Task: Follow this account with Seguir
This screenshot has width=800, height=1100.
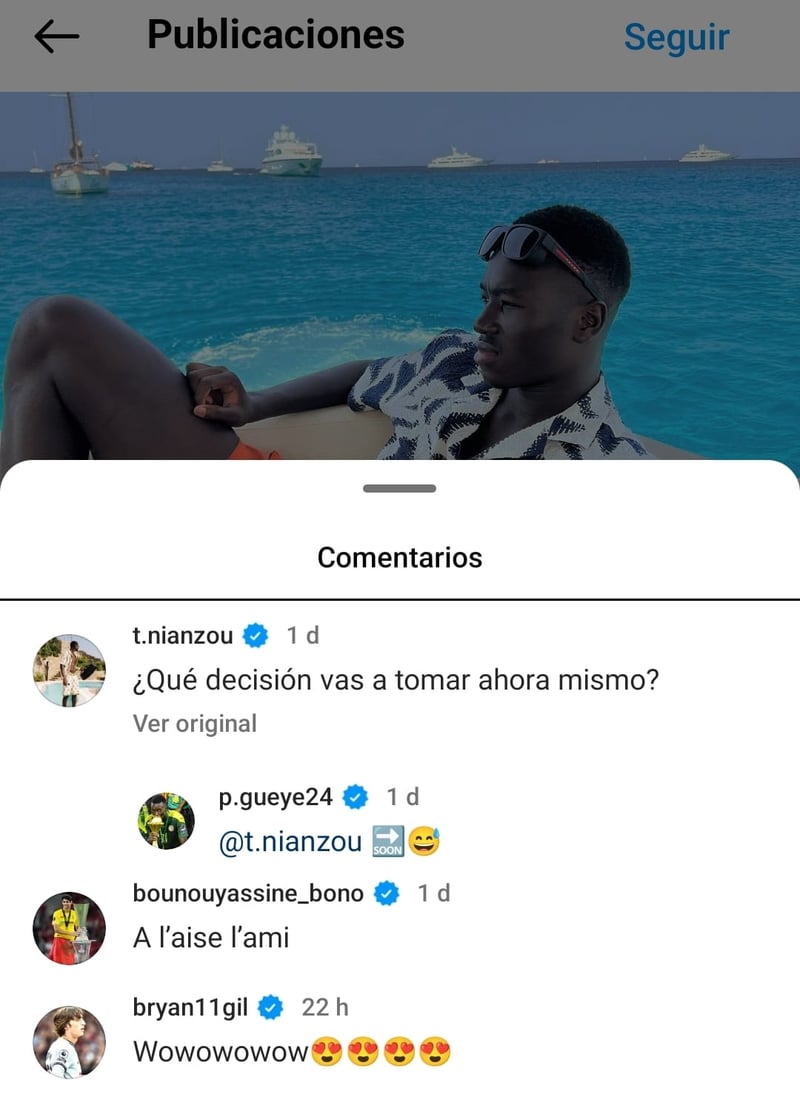Action: tap(676, 38)
